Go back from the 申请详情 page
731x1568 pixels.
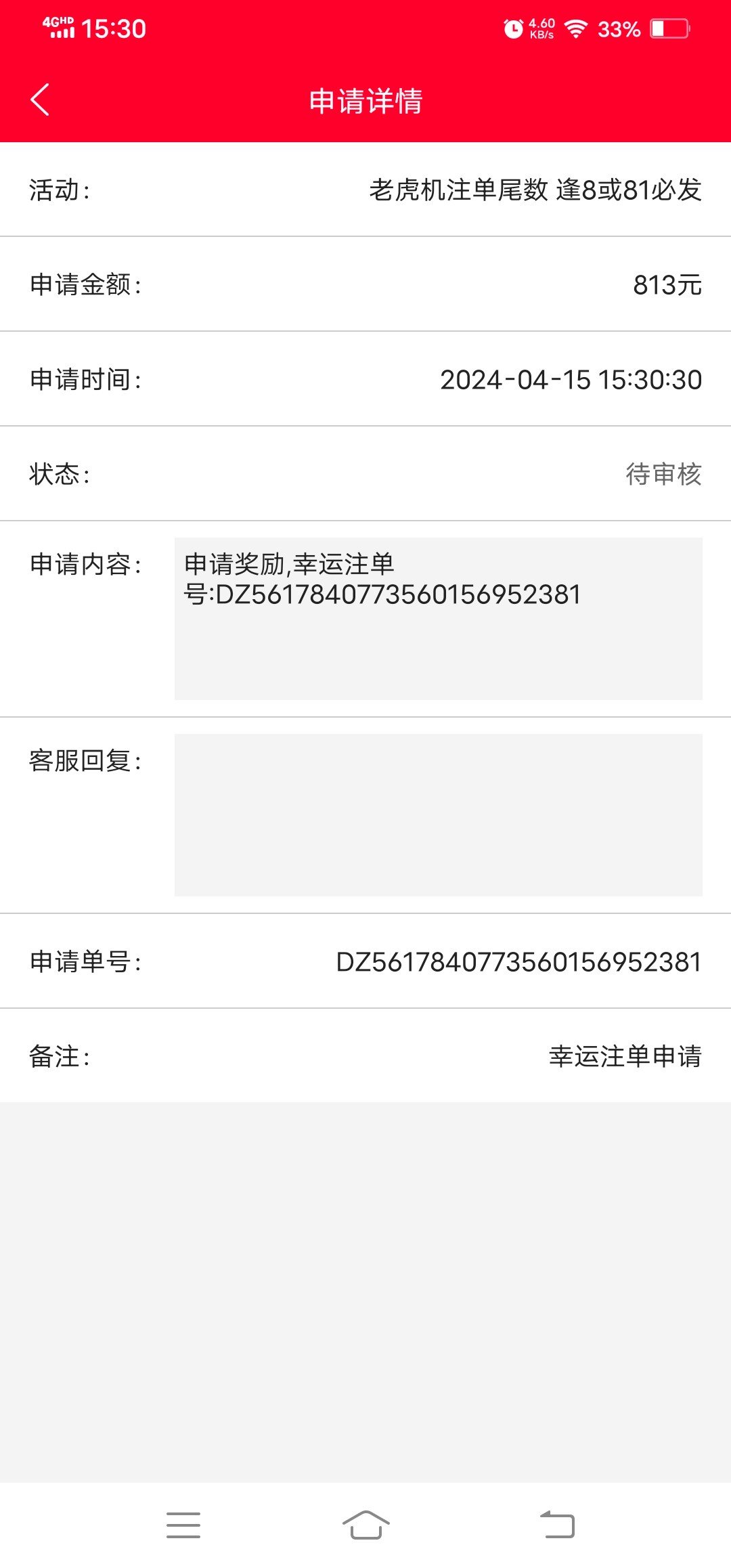pyautogui.click(x=41, y=100)
